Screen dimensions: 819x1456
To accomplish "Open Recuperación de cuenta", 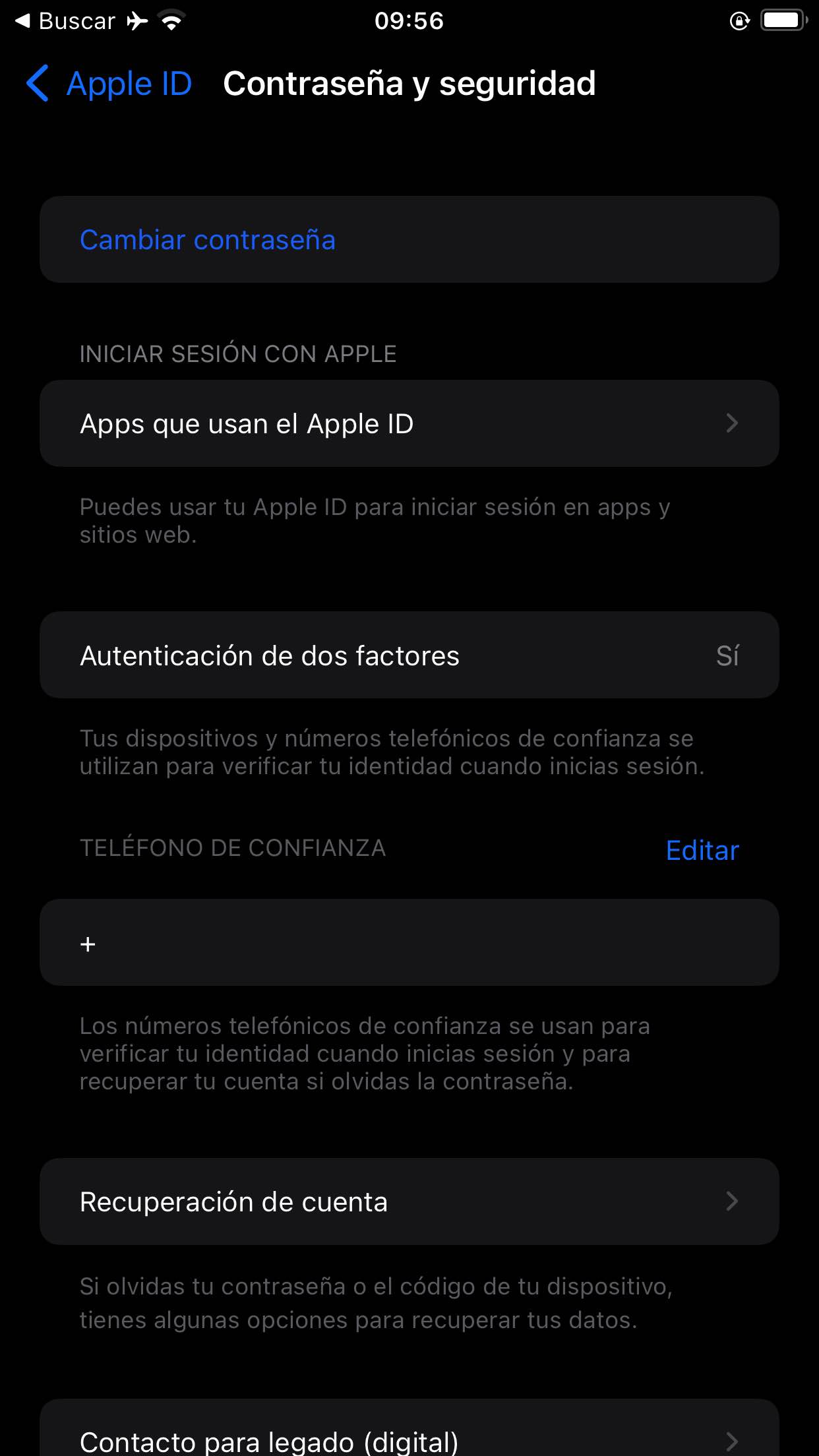I will [409, 1201].
